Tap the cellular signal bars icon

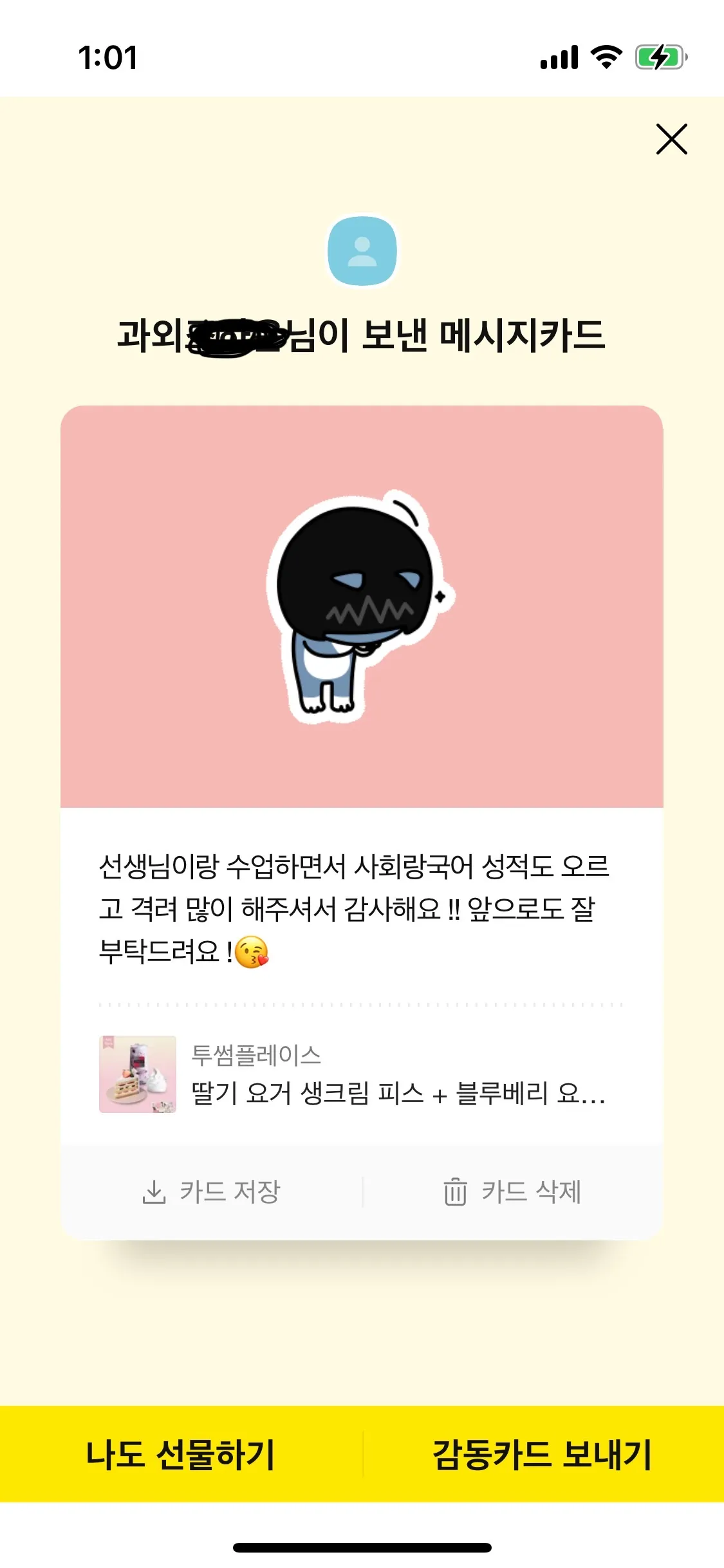click(x=559, y=57)
